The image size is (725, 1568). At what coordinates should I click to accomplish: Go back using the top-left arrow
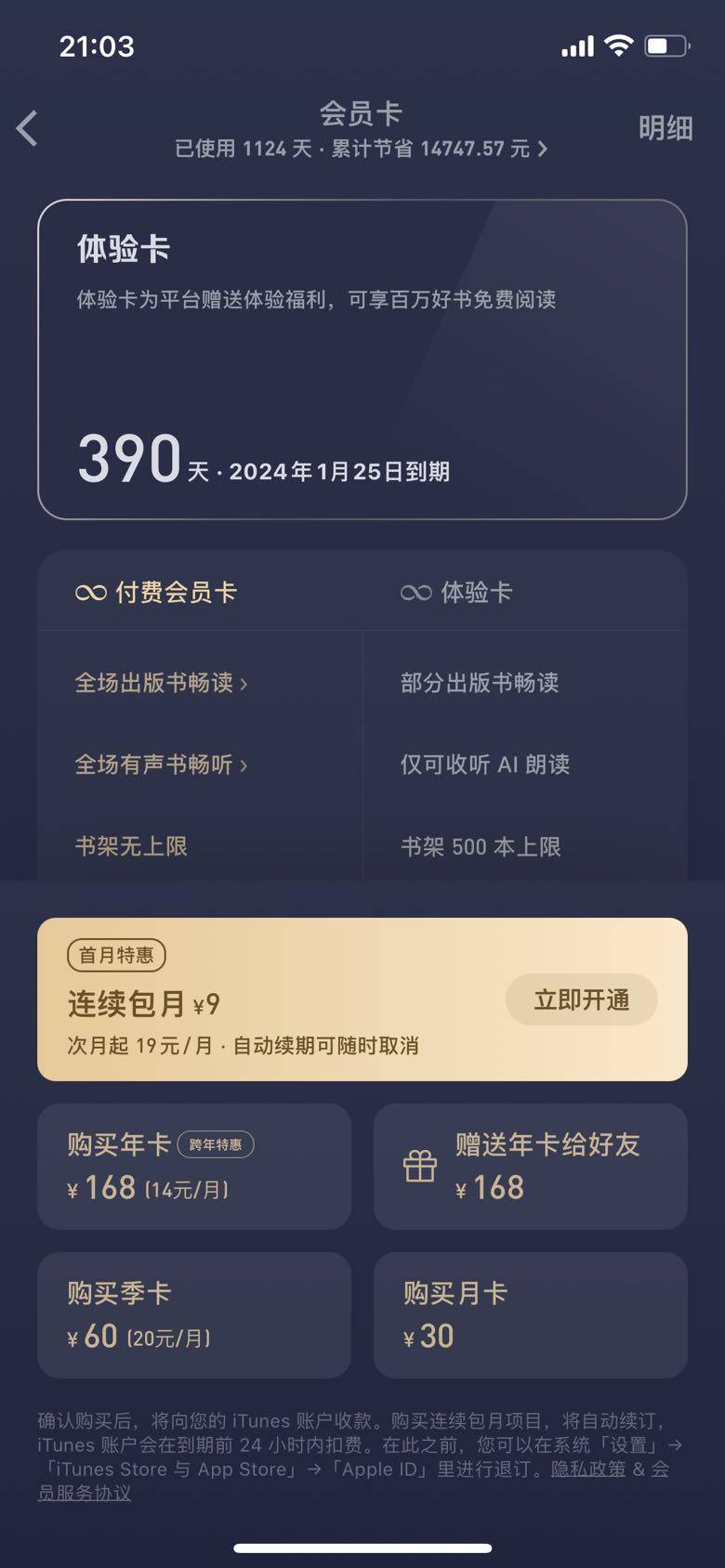(28, 128)
